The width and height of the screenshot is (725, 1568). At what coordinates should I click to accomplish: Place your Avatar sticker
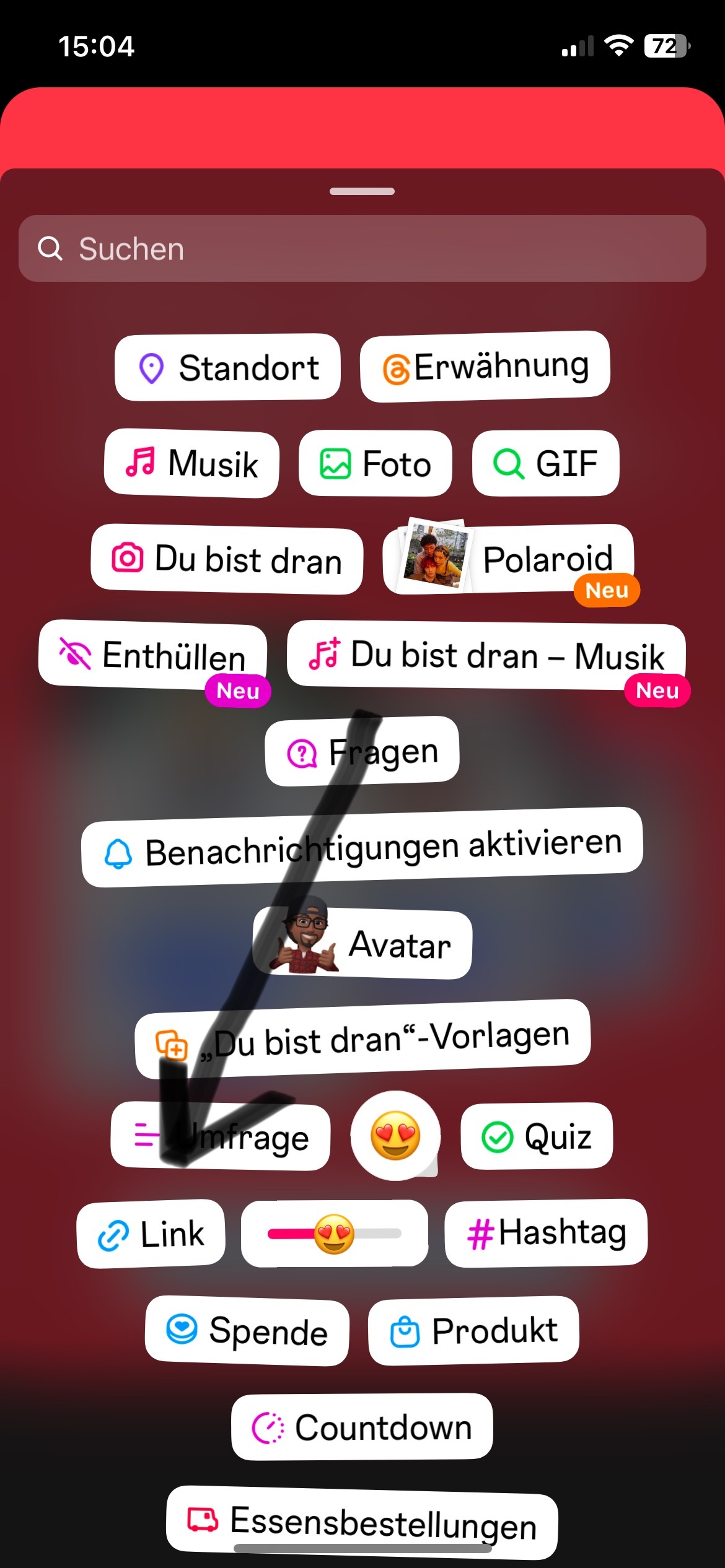[361, 944]
